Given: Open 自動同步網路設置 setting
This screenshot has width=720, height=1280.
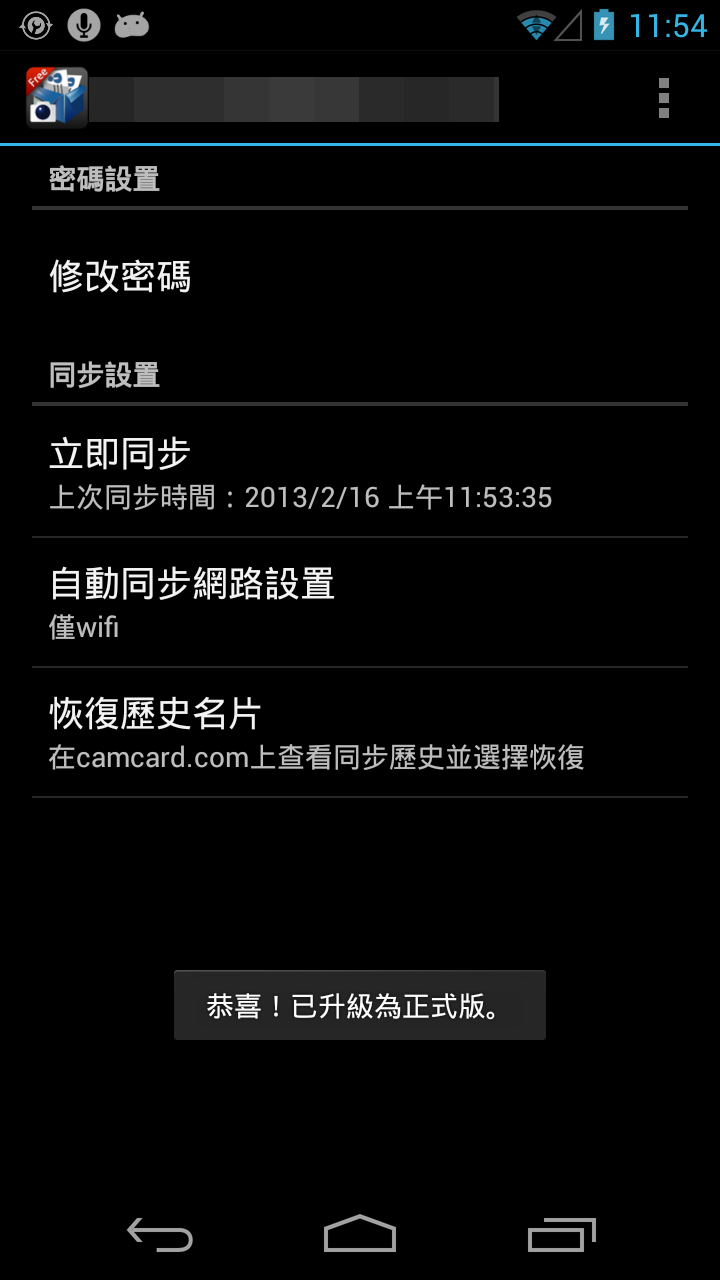Looking at the screenshot, I should [x=360, y=602].
